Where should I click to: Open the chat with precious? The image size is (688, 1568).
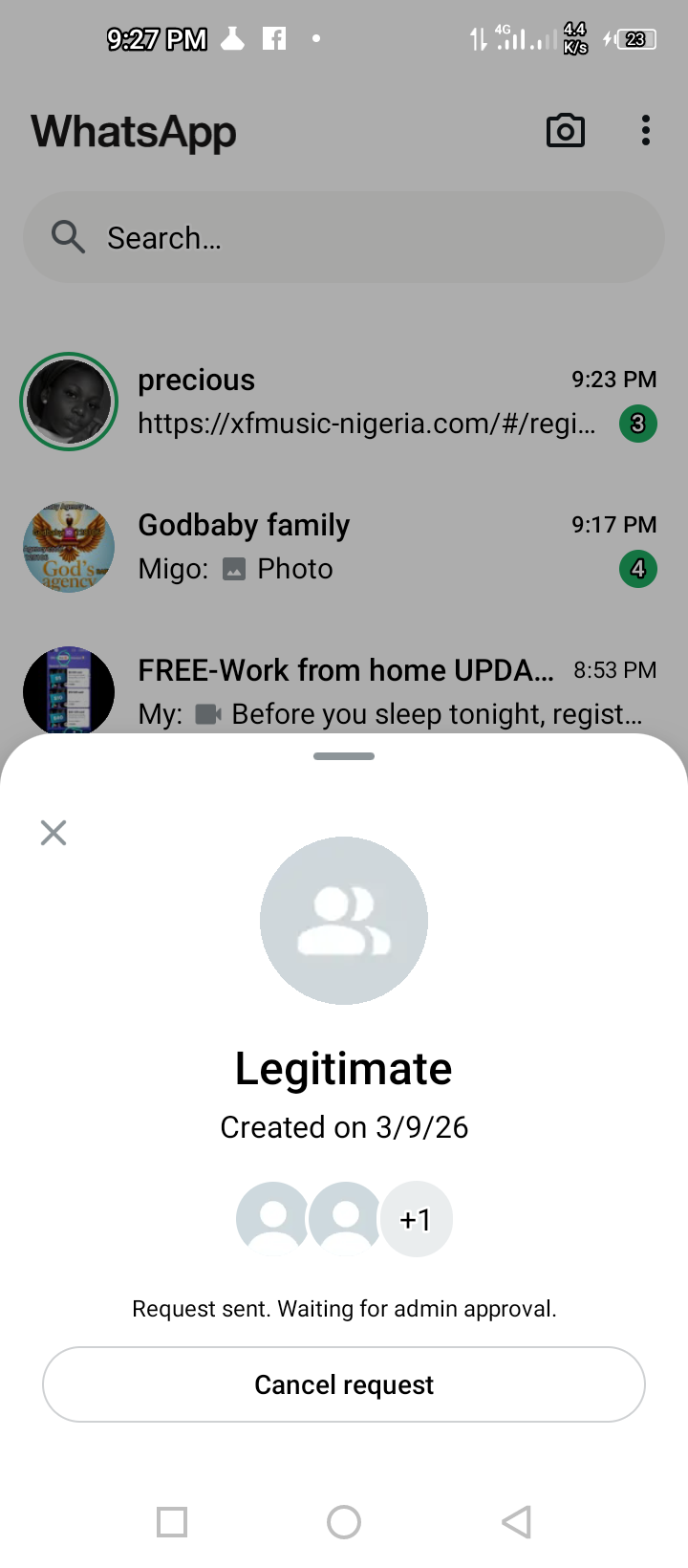click(x=382, y=402)
